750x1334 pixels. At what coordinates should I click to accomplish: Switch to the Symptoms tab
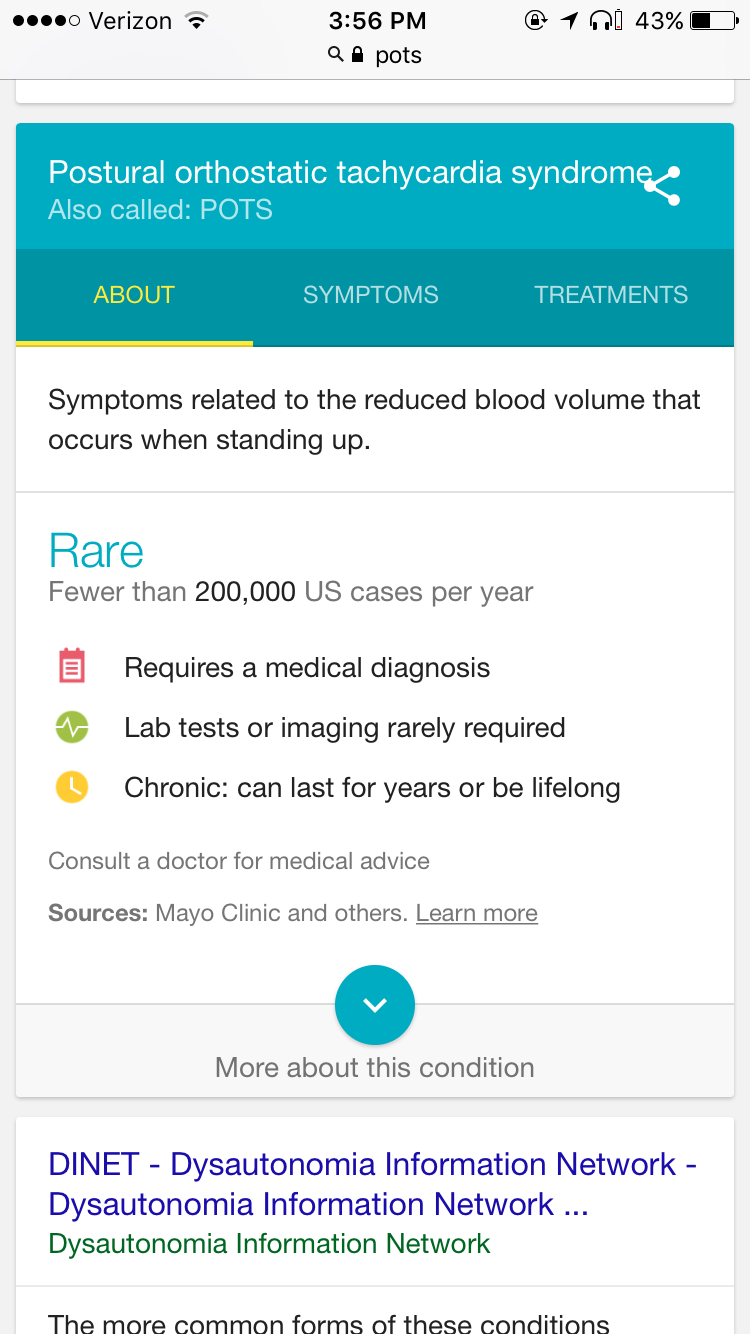pos(371,295)
